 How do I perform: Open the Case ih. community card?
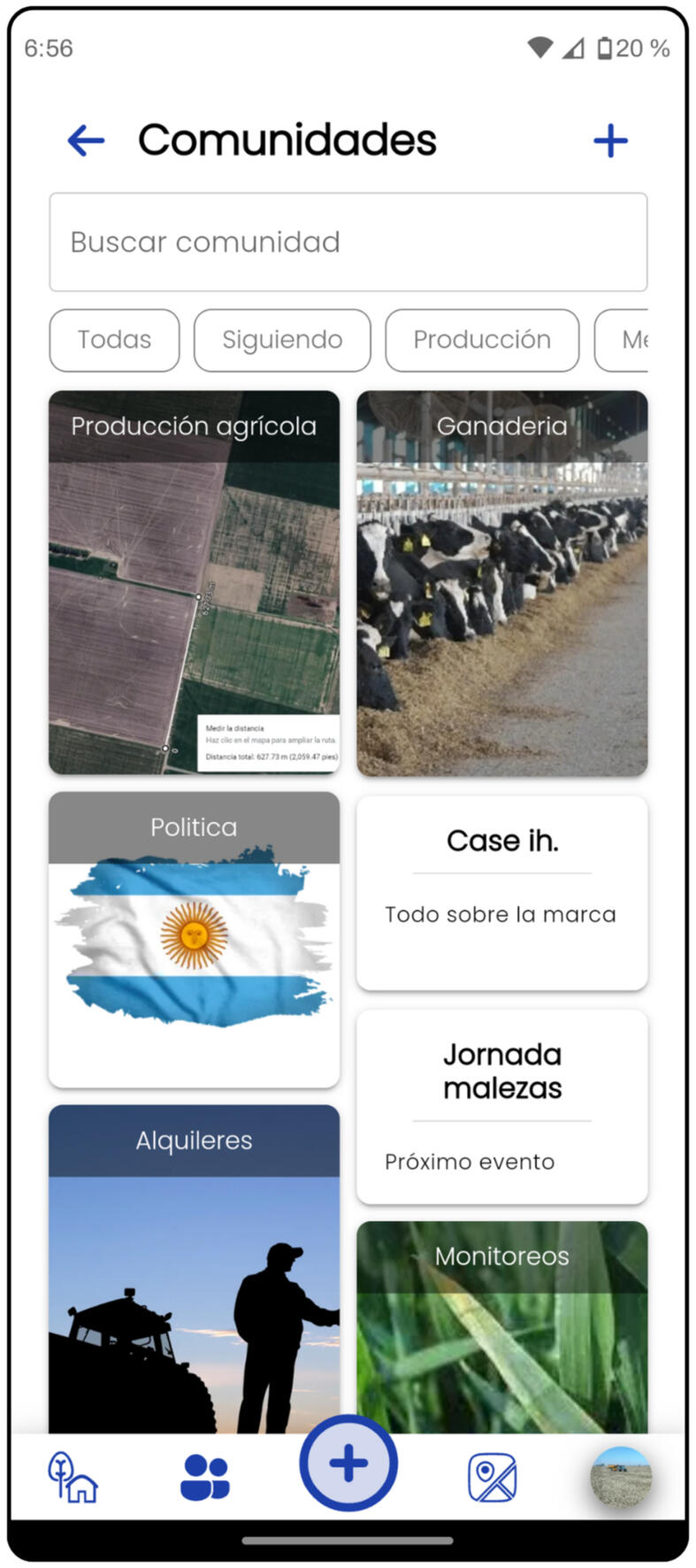point(501,892)
